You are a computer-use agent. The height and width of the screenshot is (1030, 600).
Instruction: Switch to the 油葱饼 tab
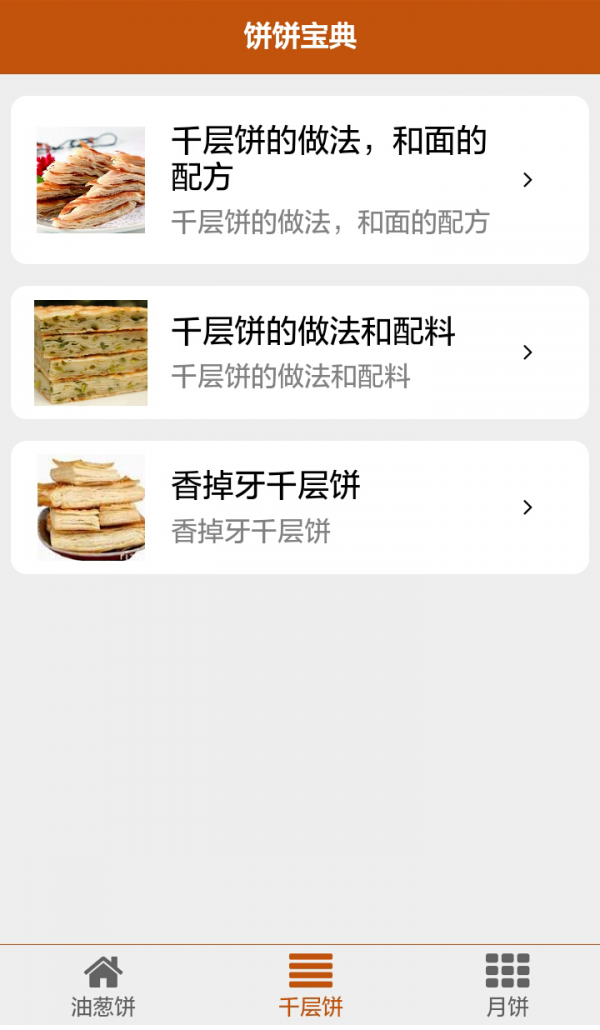pyautogui.click(x=103, y=986)
